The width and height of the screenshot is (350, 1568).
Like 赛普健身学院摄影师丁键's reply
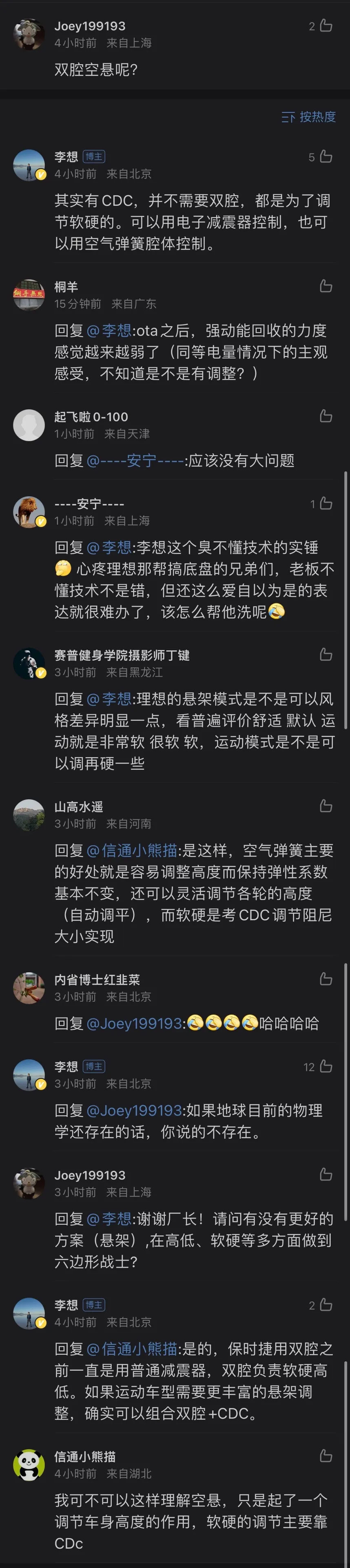coord(326,654)
